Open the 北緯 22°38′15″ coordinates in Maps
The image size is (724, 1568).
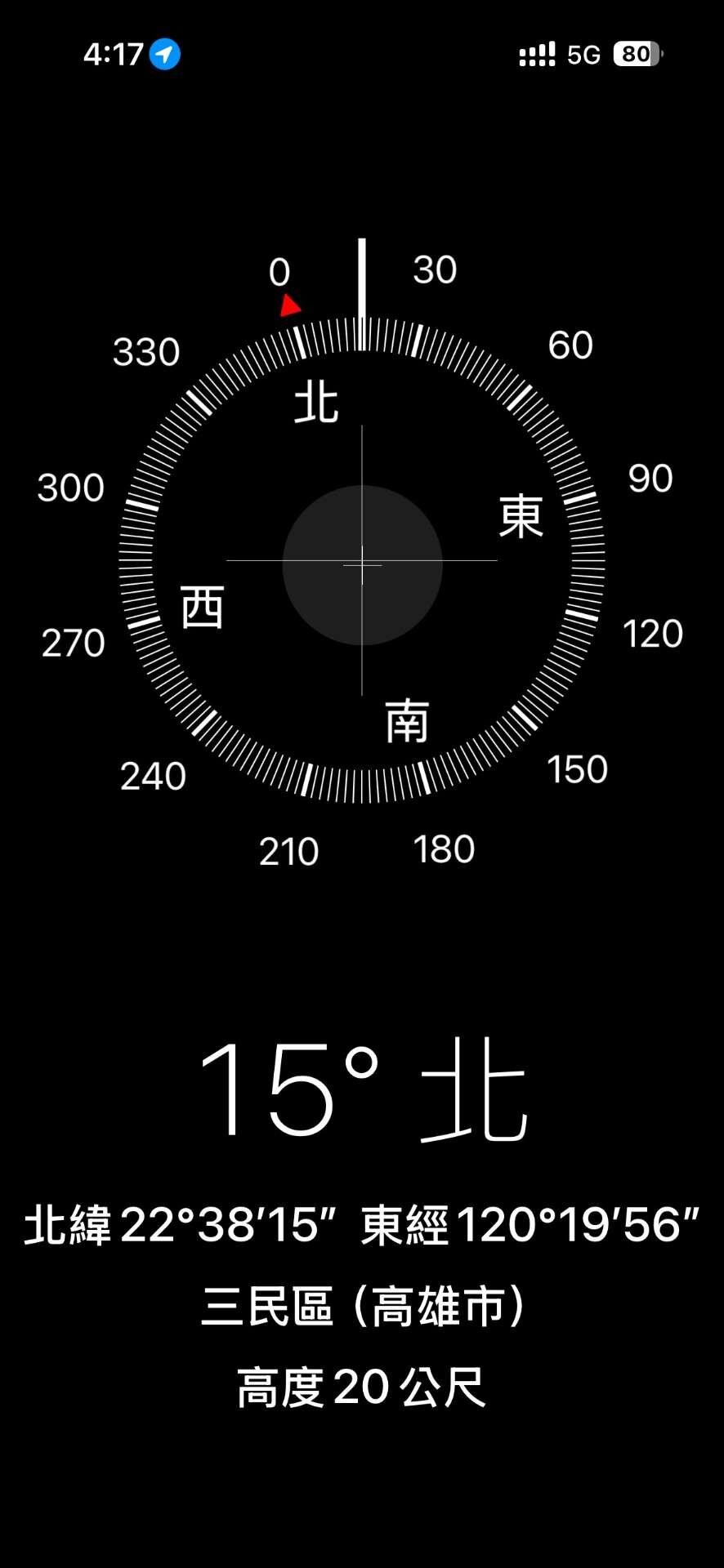click(362, 1225)
